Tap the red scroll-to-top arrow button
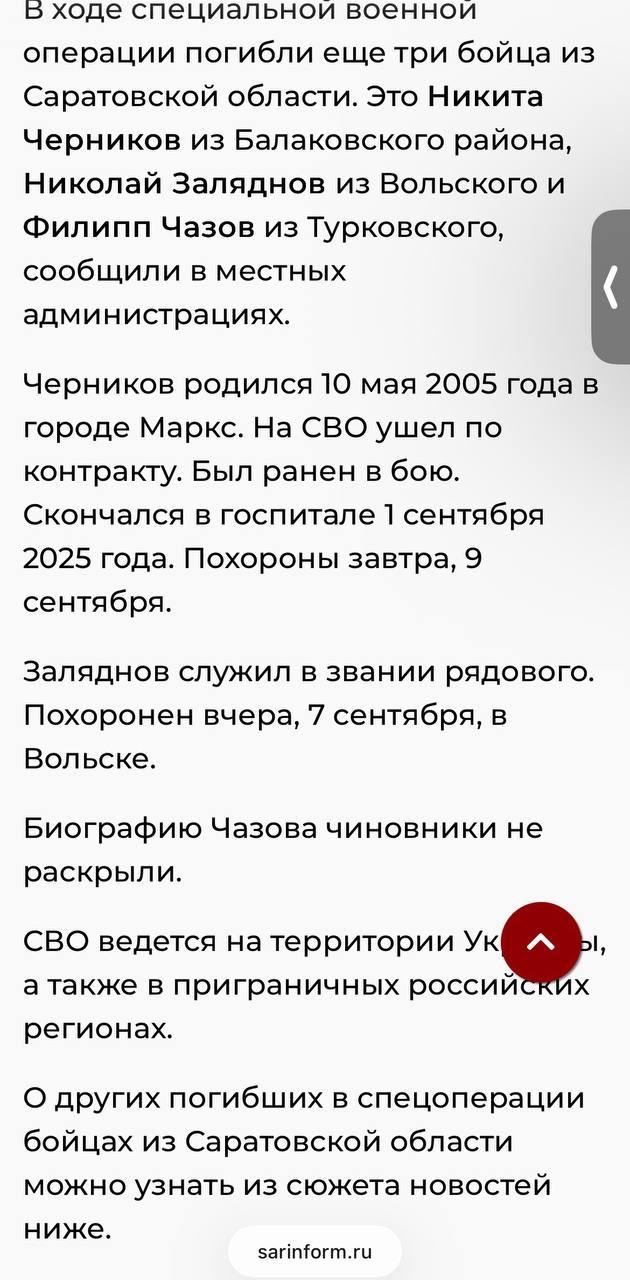 click(x=540, y=942)
